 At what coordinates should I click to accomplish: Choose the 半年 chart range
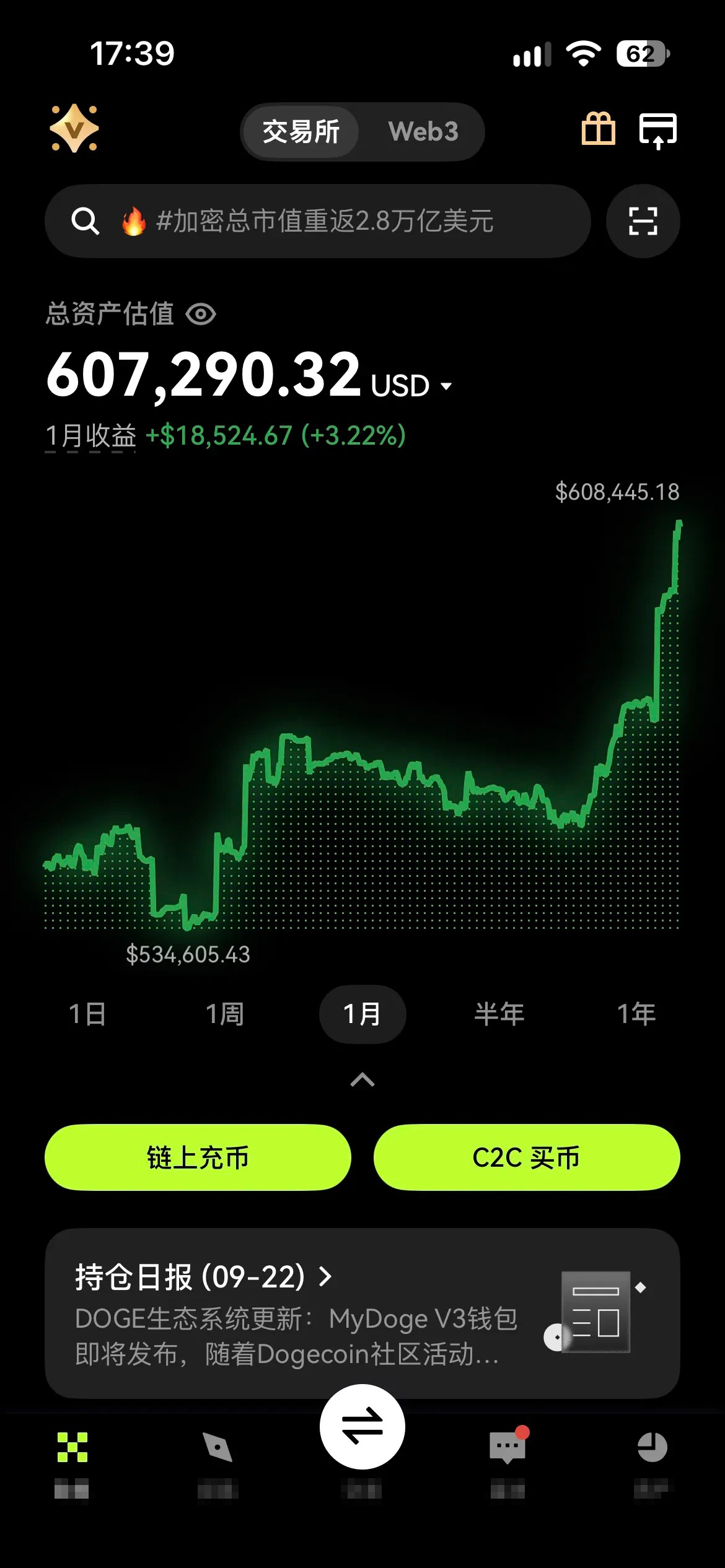499,1014
